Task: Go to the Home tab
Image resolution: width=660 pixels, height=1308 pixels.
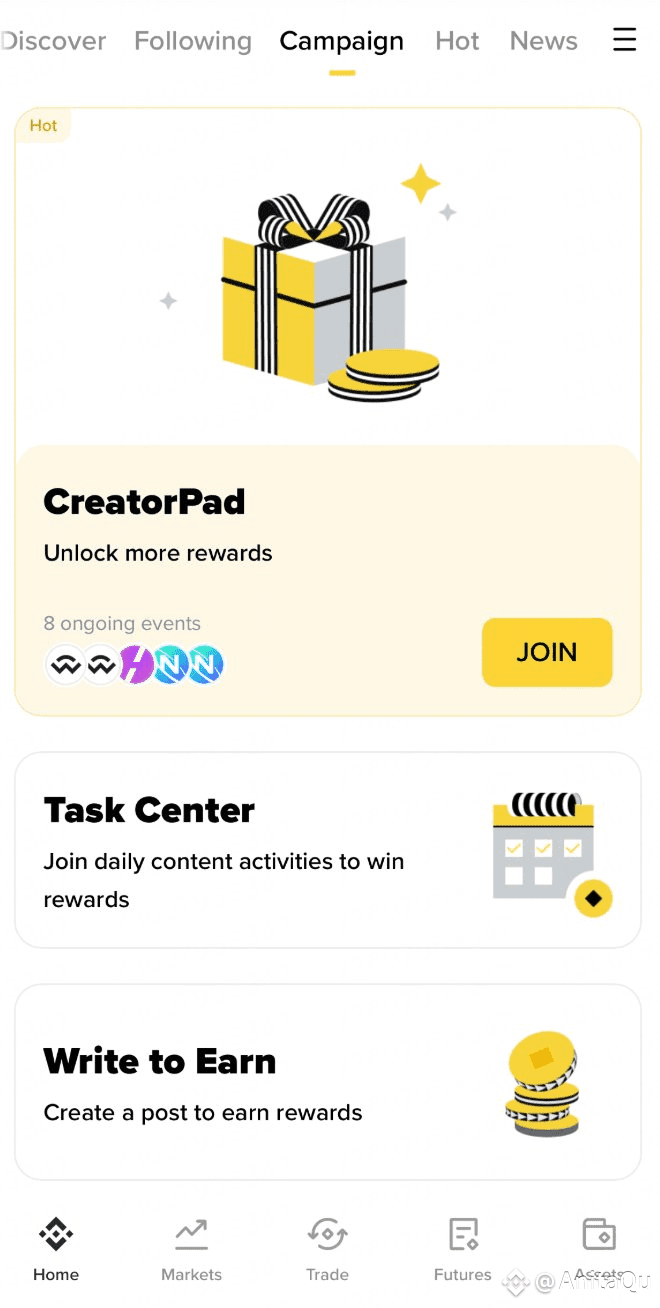Action: pyautogui.click(x=56, y=1248)
